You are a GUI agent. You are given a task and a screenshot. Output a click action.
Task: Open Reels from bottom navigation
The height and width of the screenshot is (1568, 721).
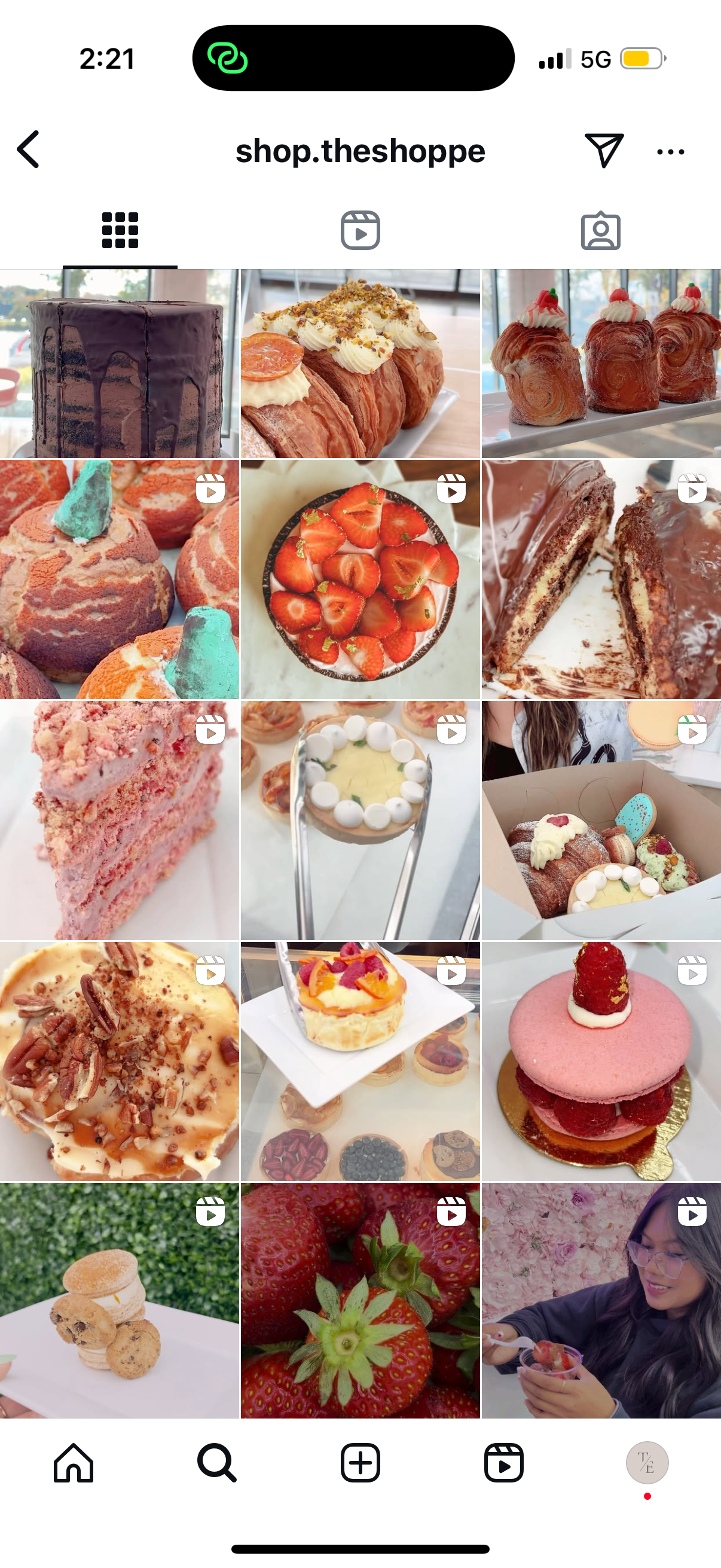tap(504, 1463)
